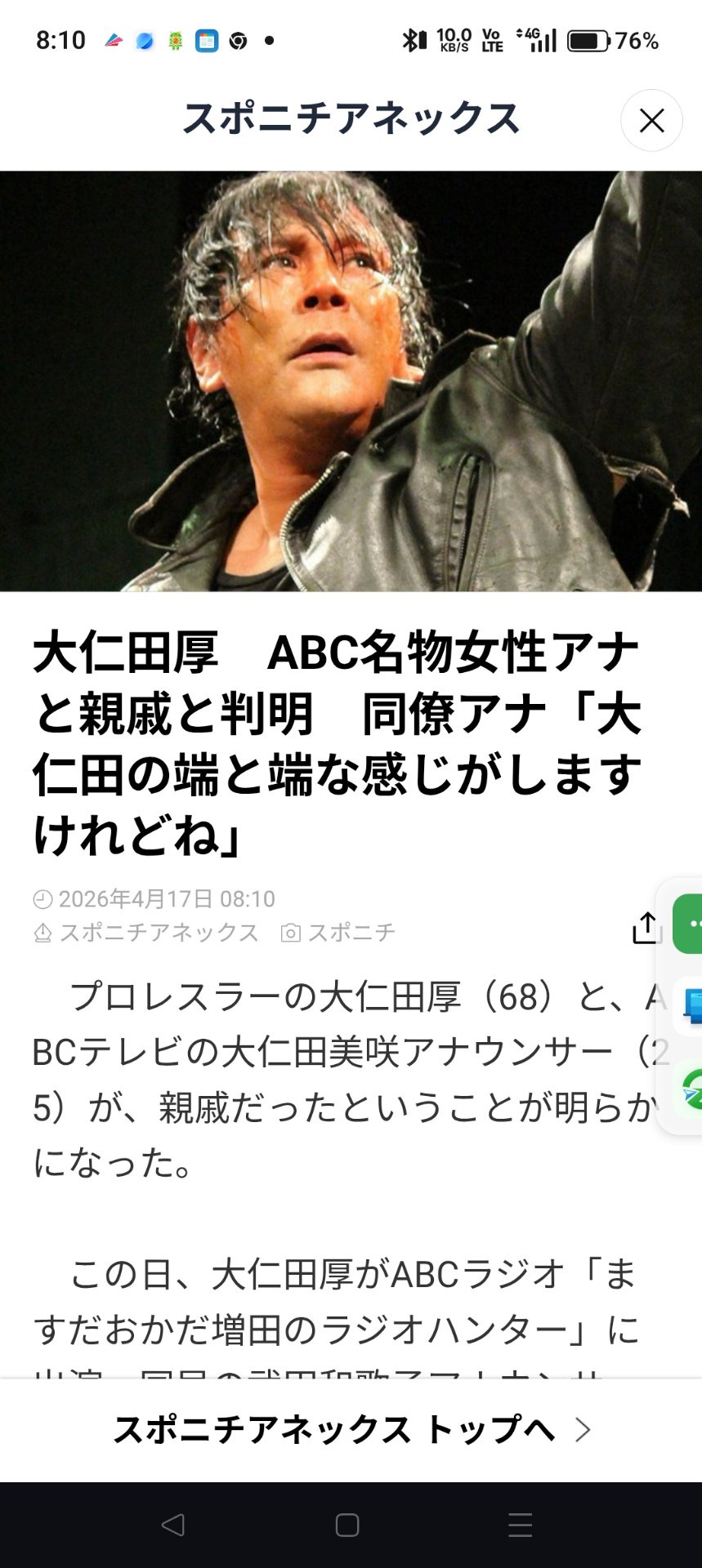Open the blue window app in sidebar
Image resolution: width=702 pixels, height=1568 pixels.
pyautogui.click(x=692, y=1006)
